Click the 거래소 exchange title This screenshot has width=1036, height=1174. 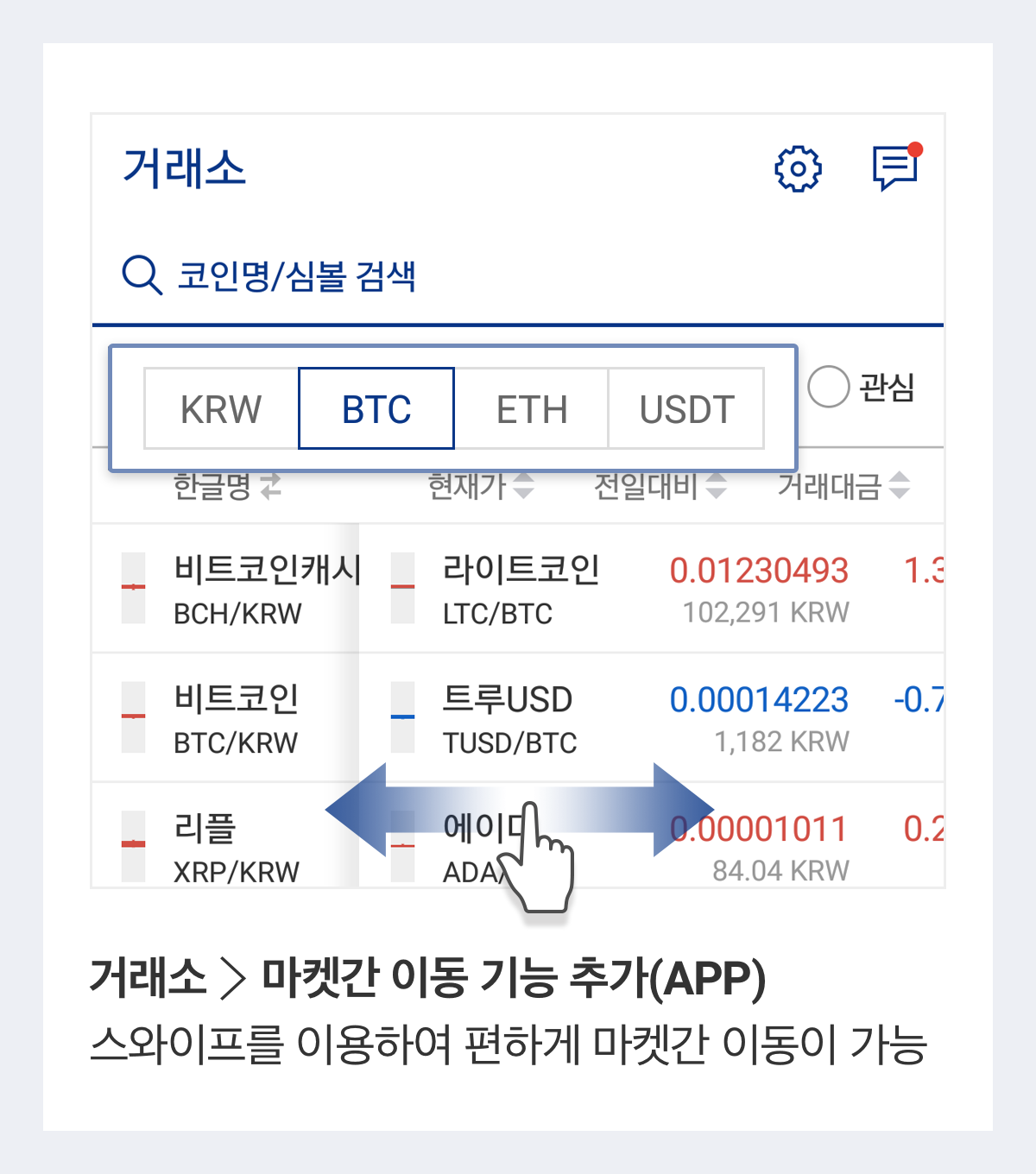pos(184,169)
